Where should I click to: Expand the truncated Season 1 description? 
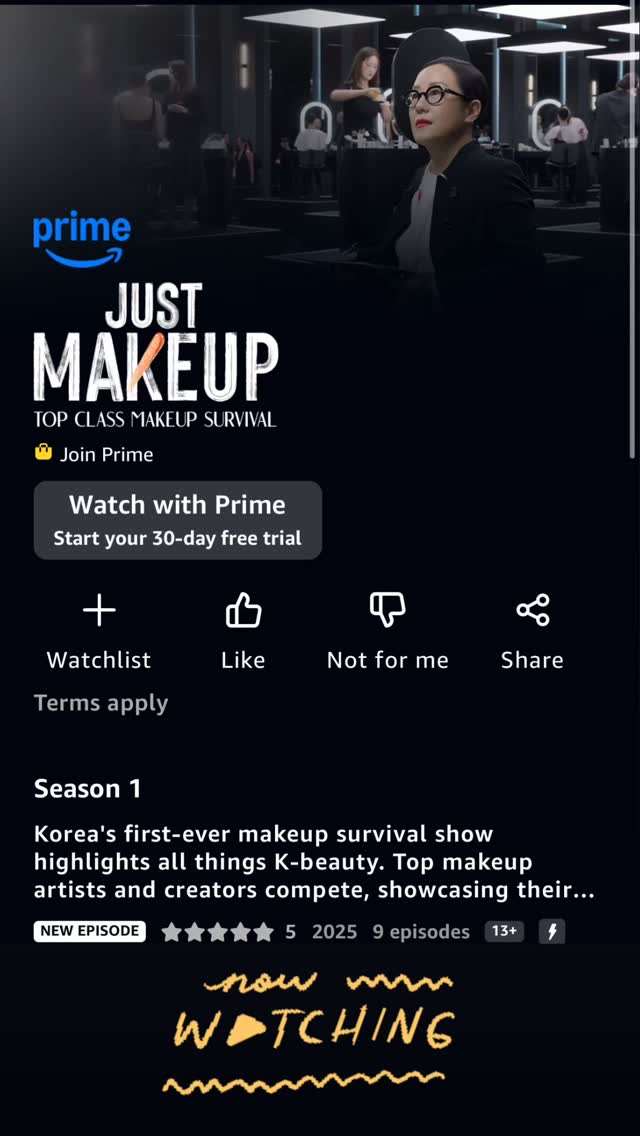(314, 862)
